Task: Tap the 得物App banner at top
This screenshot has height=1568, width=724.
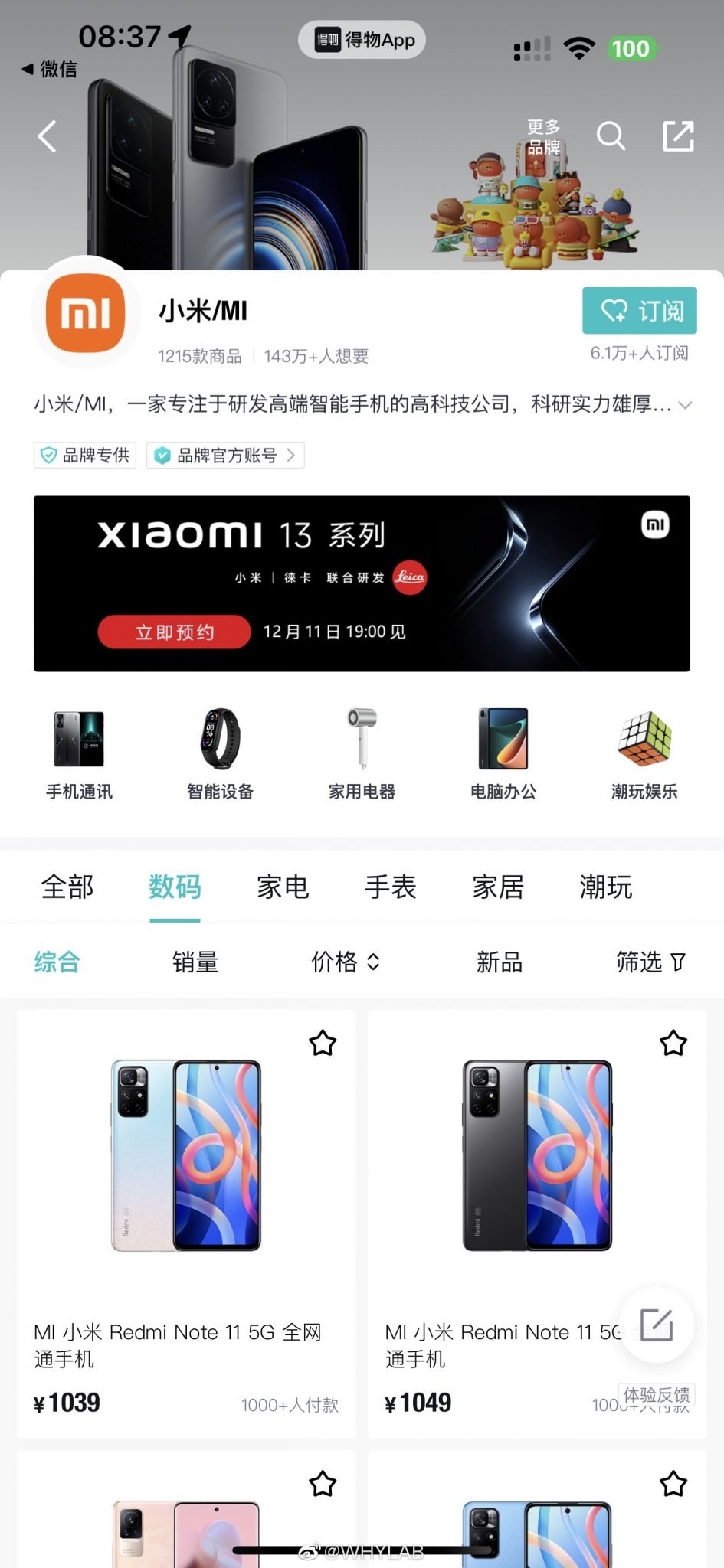Action: point(361,39)
